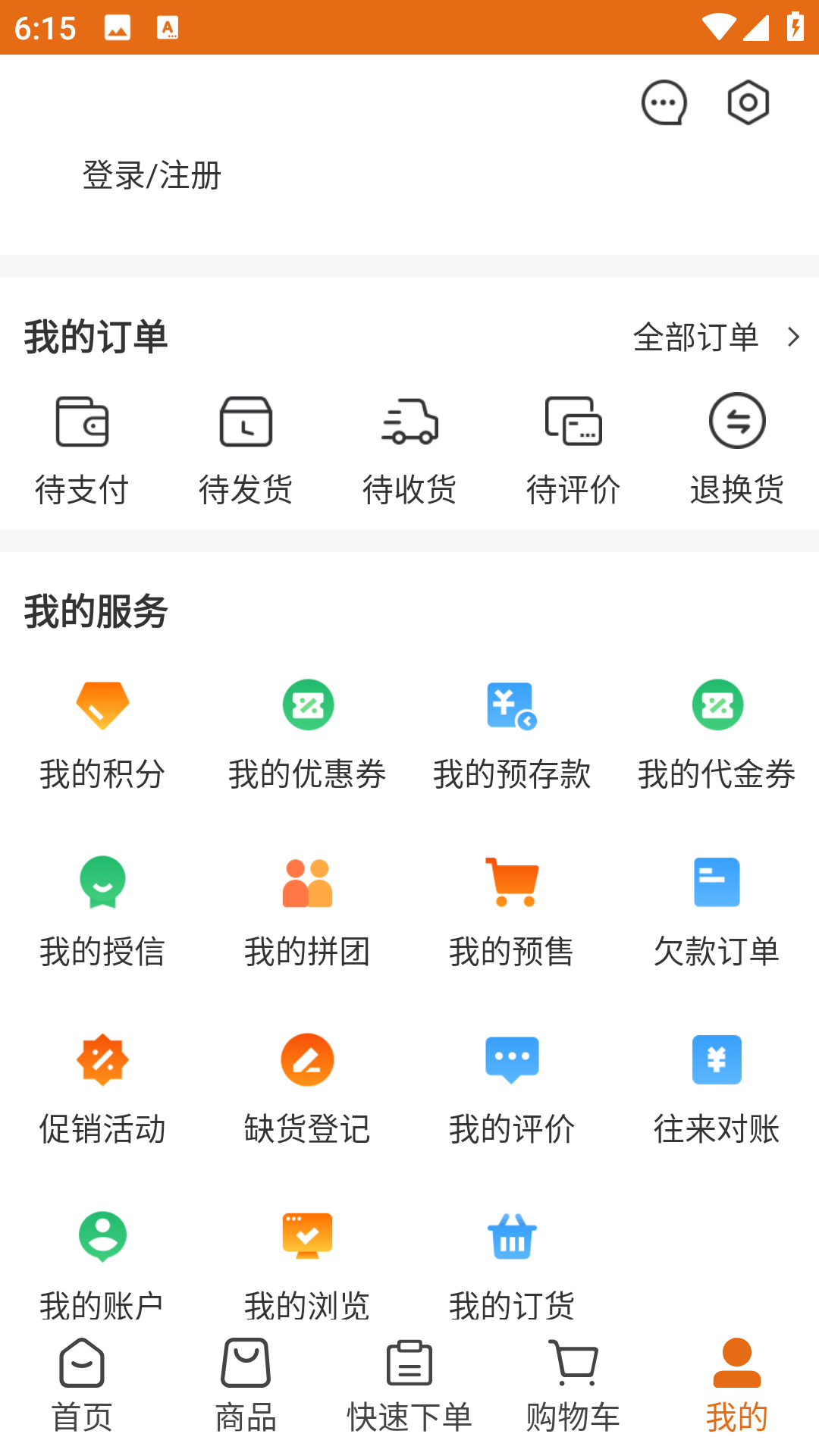
Task: Open 我的积分 points page
Action: [x=102, y=732]
